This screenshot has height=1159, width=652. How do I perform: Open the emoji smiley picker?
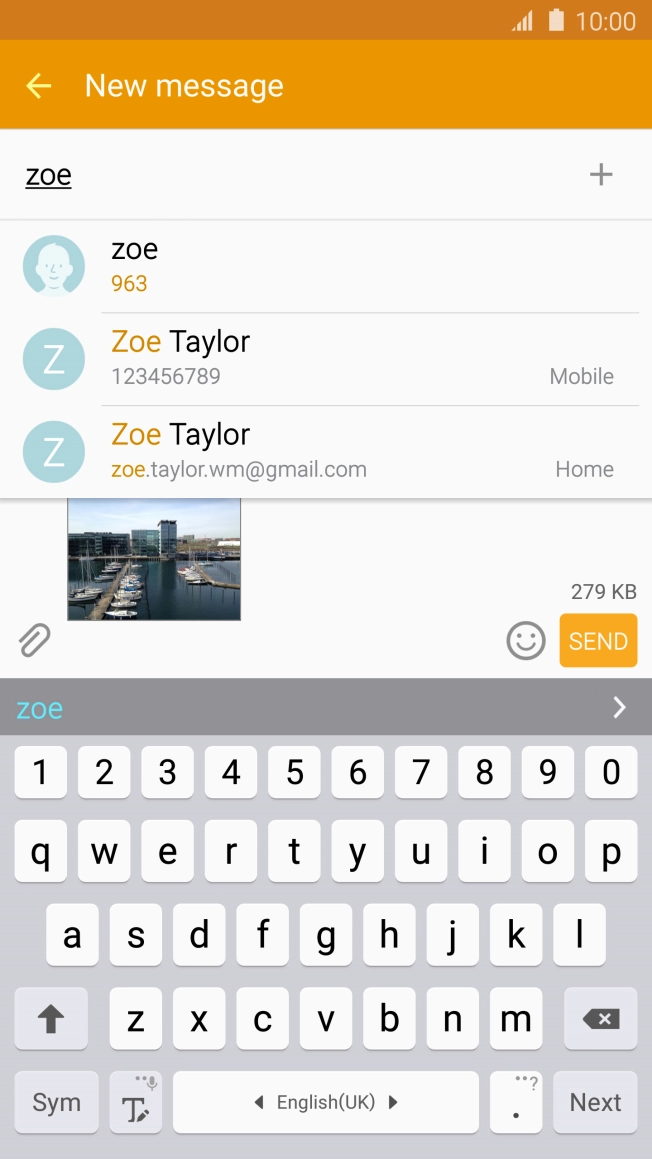click(x=526, y=640)
